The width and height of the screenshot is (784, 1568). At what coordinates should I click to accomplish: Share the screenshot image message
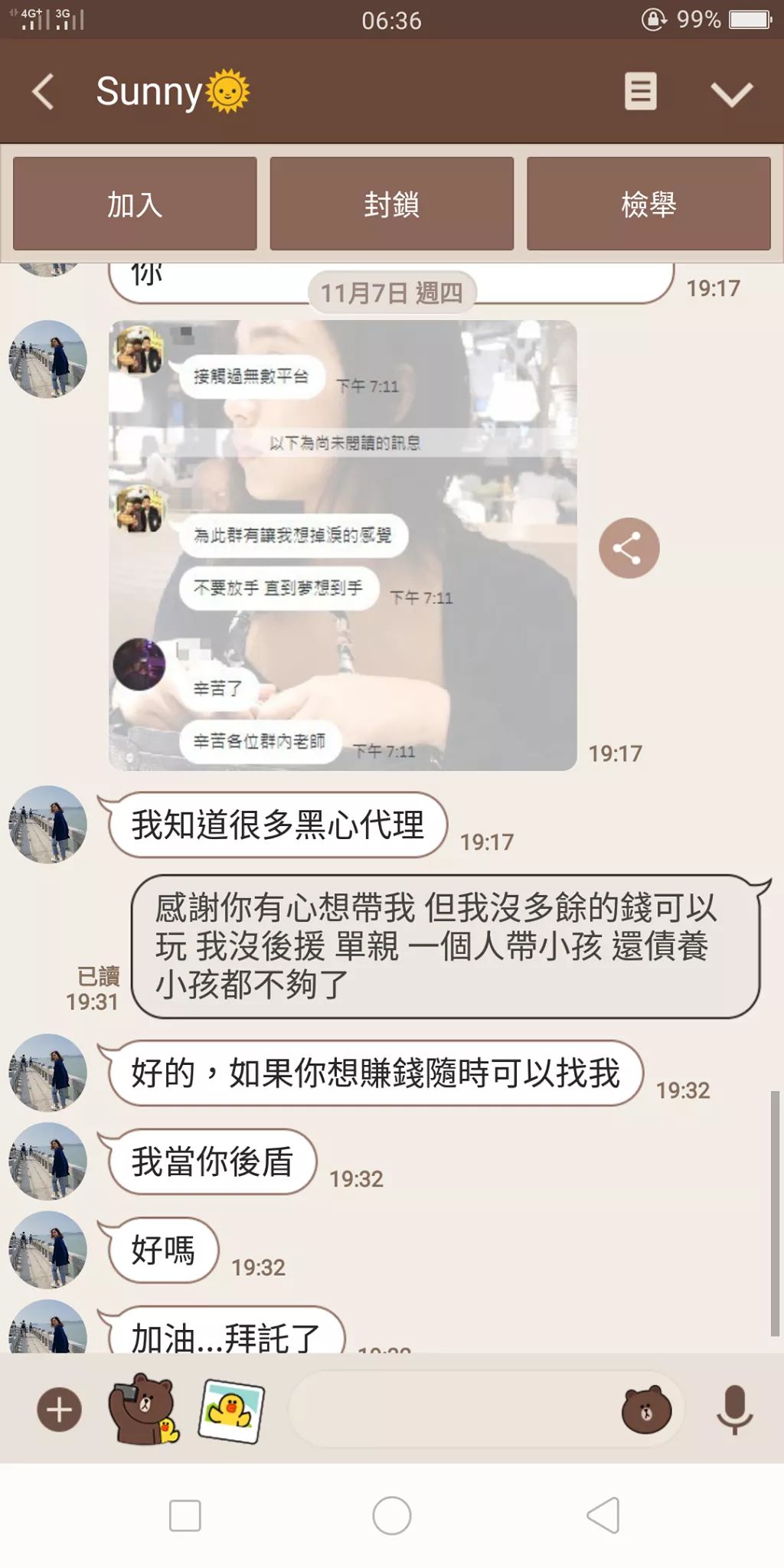coord(629,548)
